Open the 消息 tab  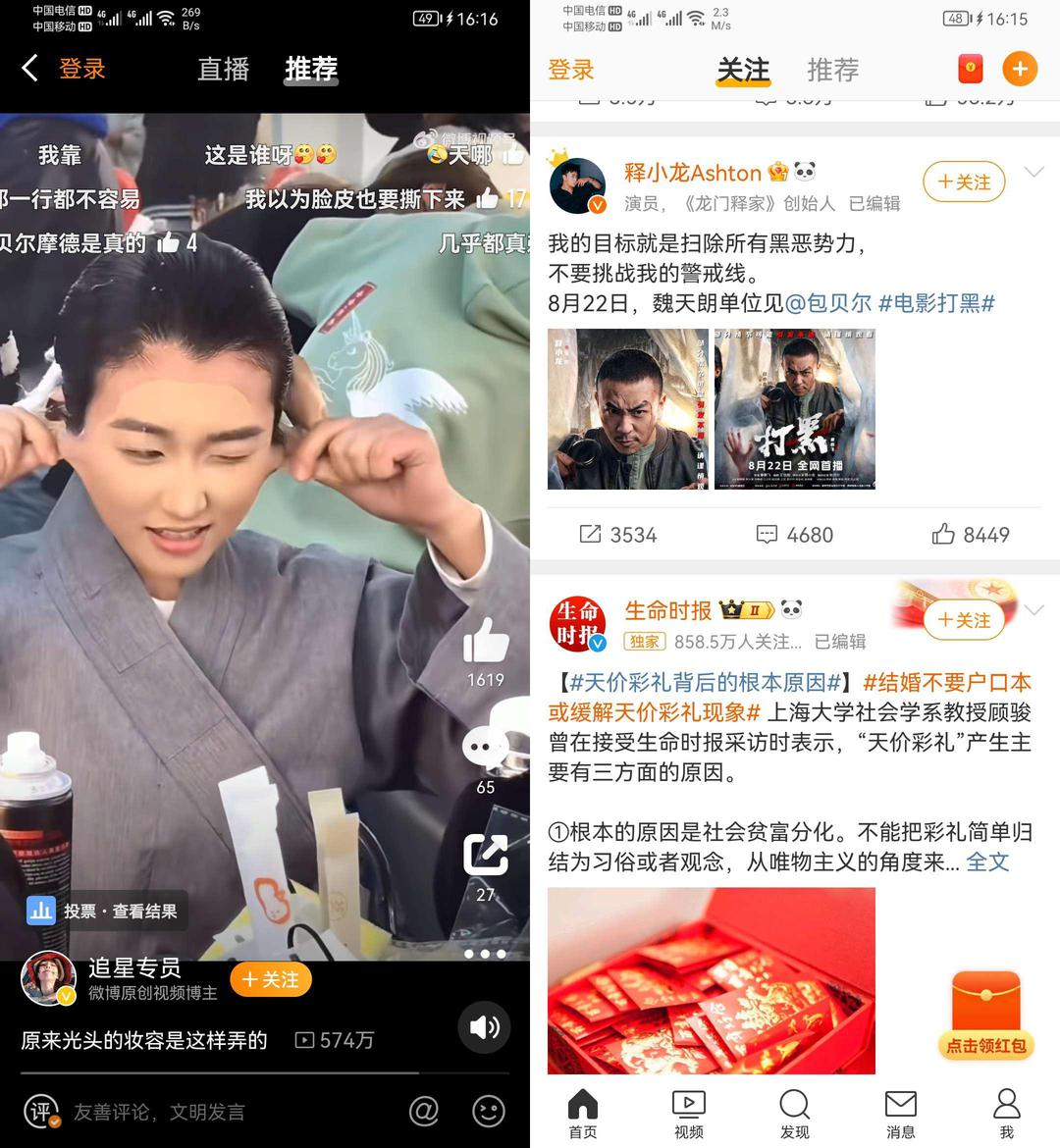pyautogui.click(x=900, y=1113)
